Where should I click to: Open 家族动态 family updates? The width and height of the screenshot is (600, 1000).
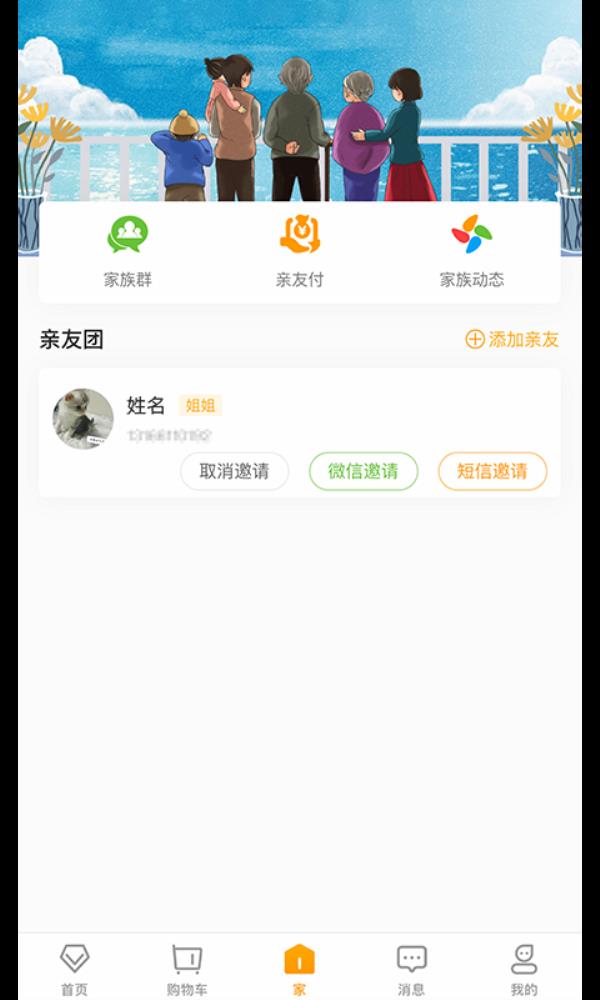[x=472, y=250]
